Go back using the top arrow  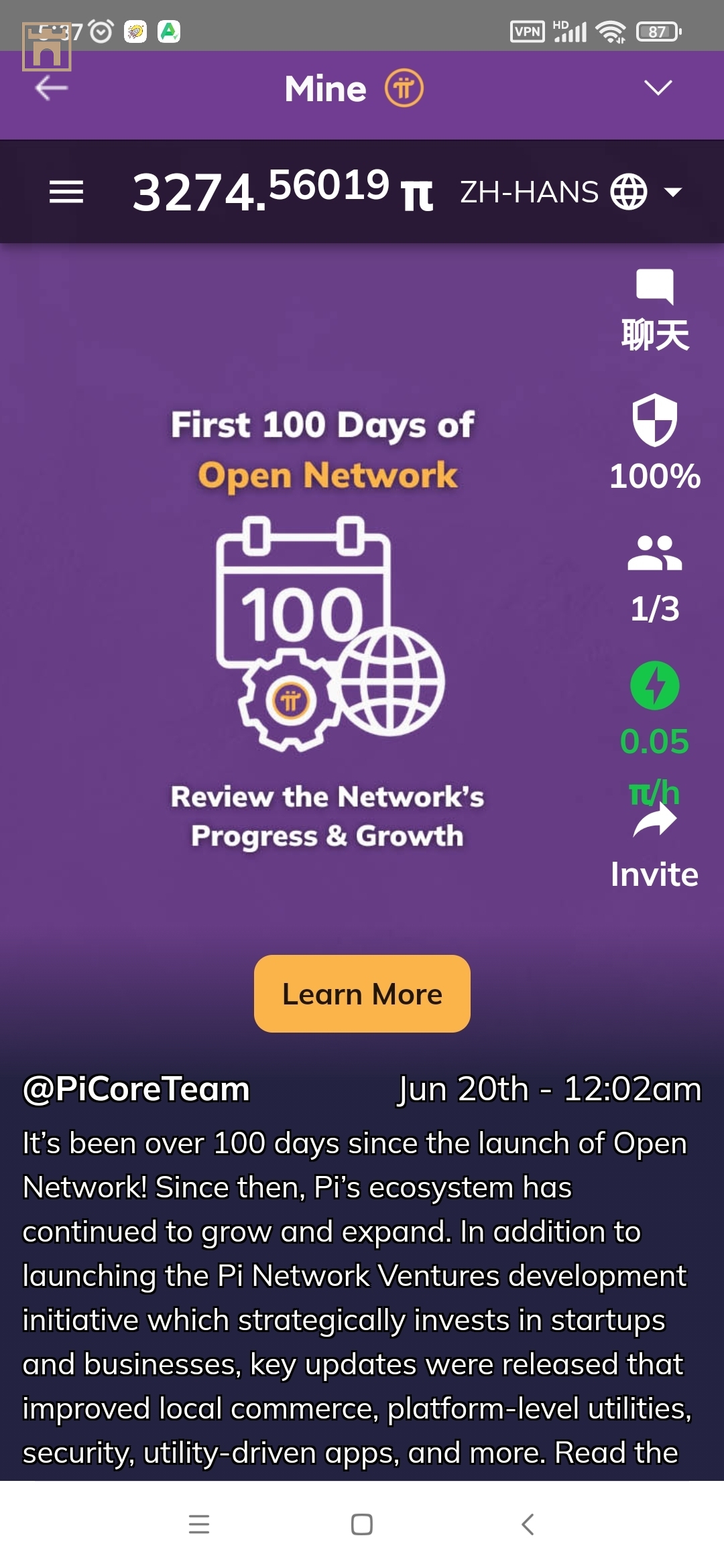pos(52,88)
